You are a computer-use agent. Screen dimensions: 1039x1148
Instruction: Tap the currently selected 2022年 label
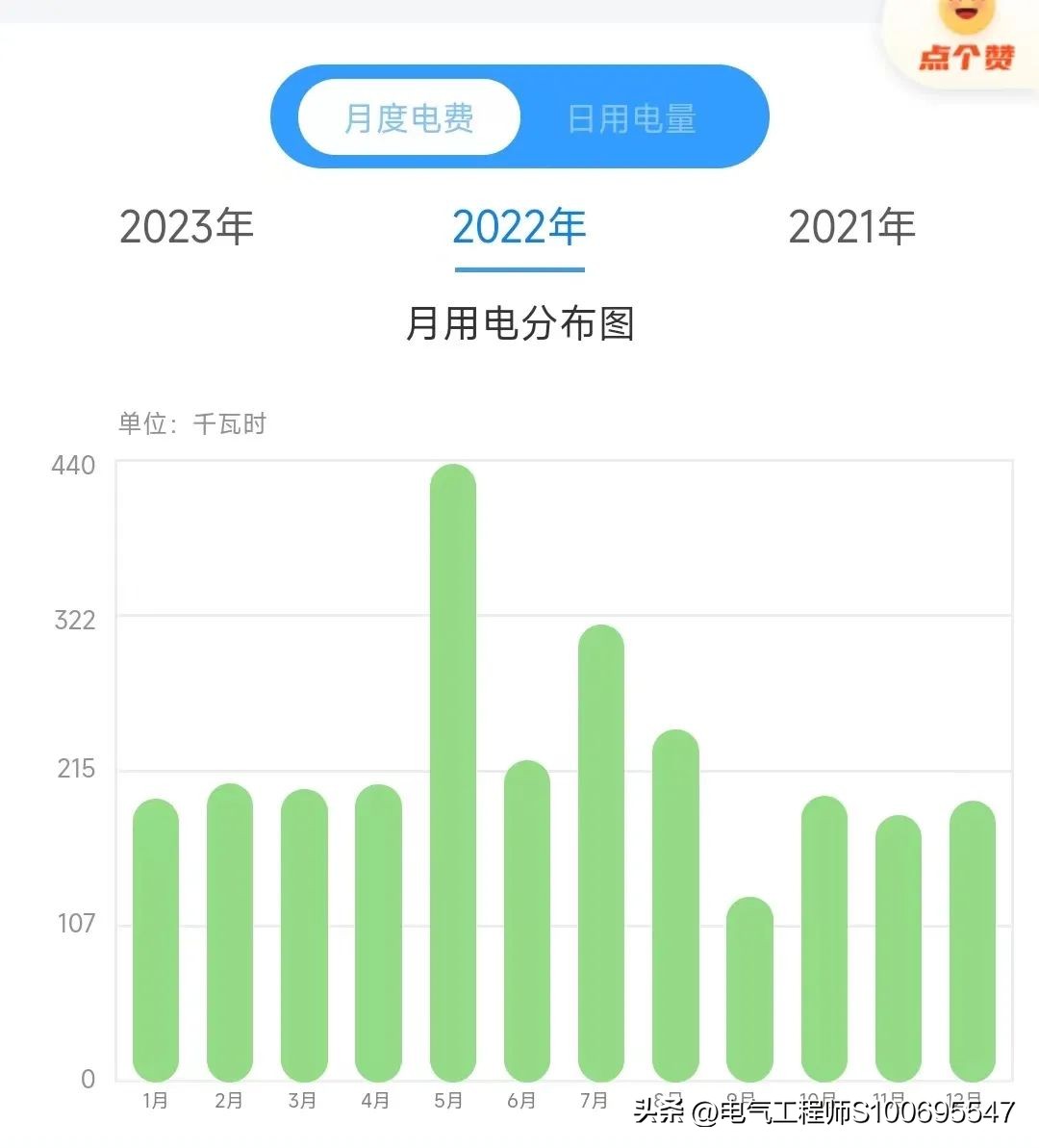(519, 227)
